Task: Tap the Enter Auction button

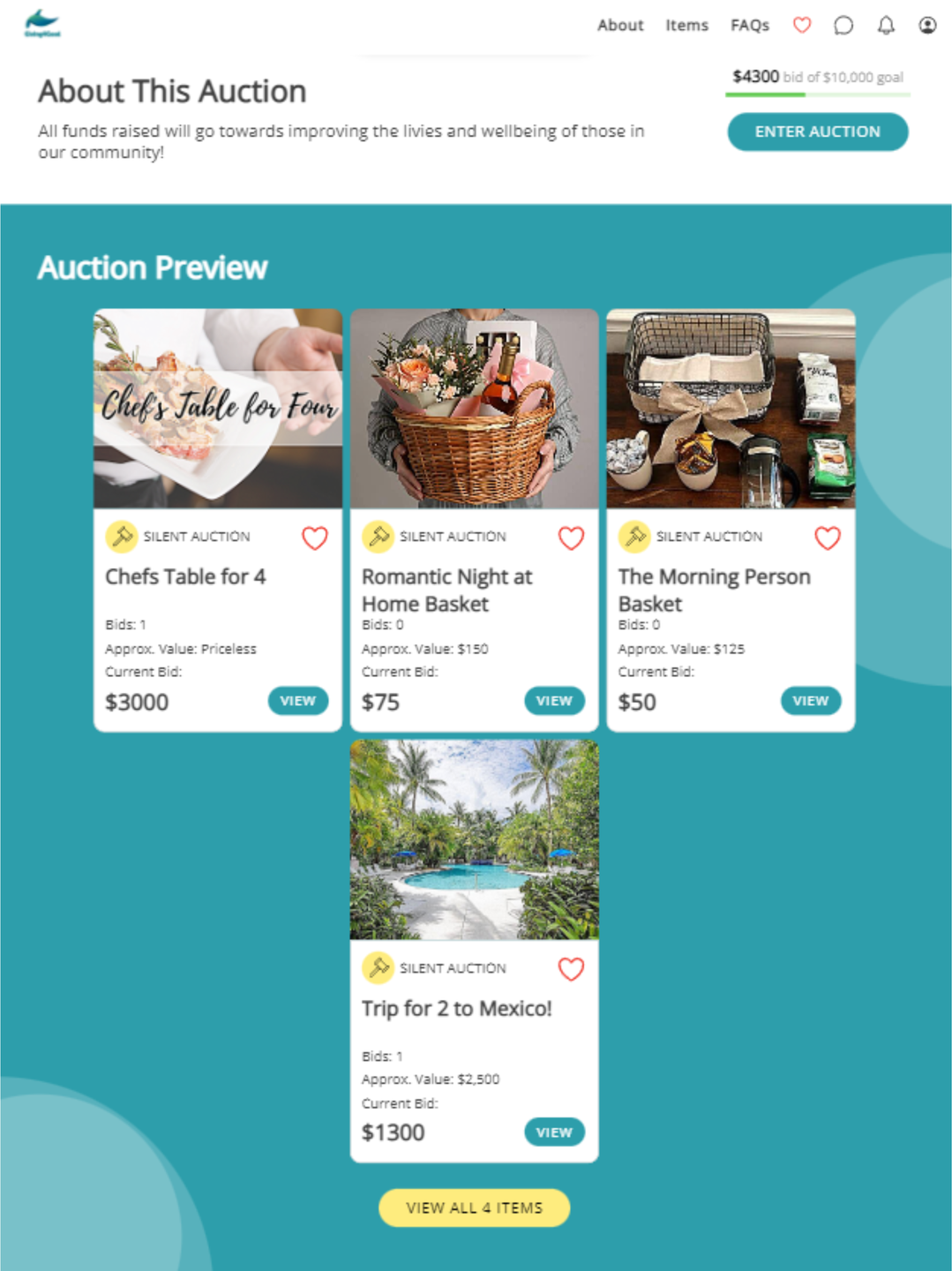Action: (x=817, y=132)
